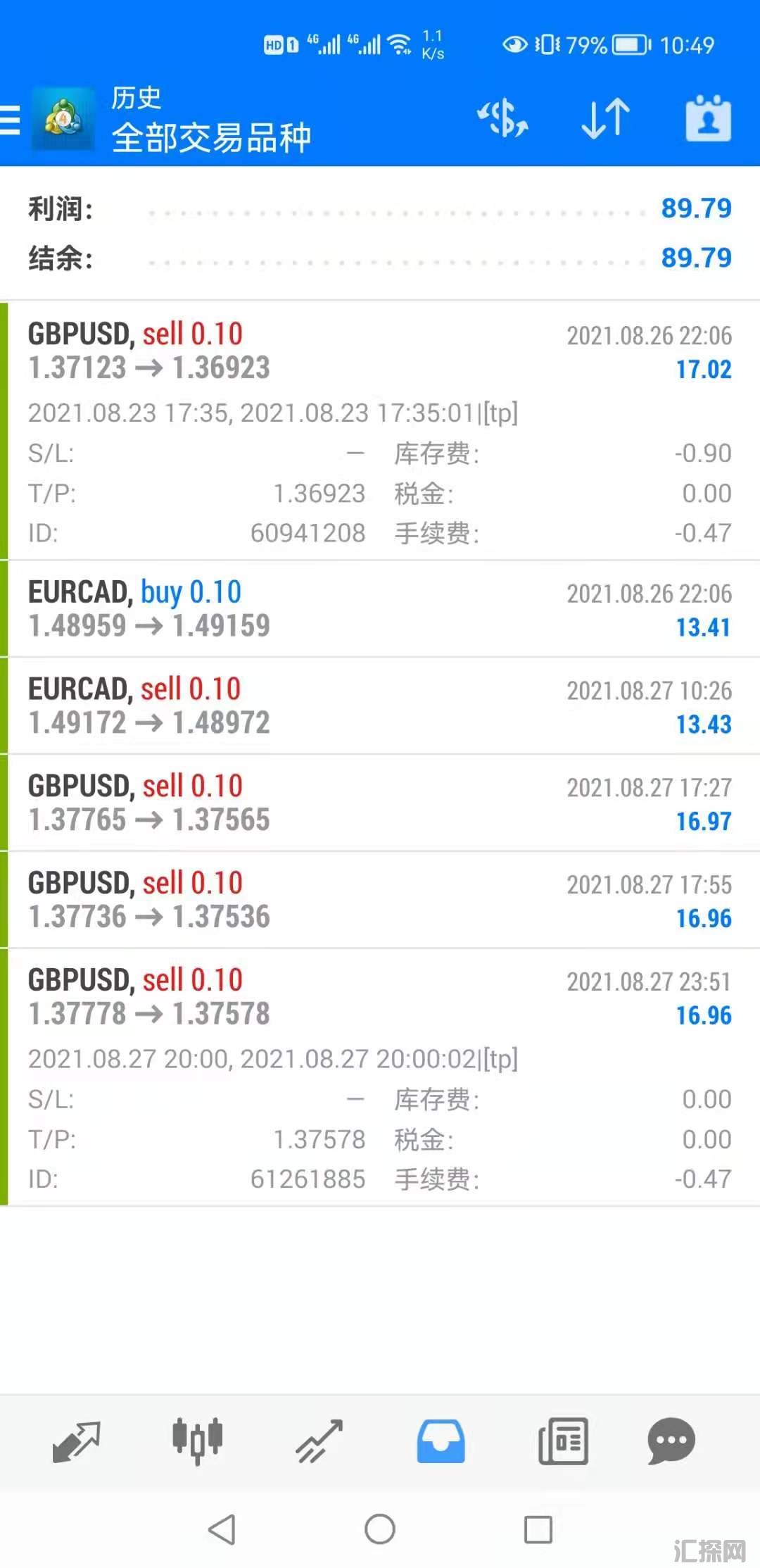Open the sort order options
760x1568 pixels.
605,118
